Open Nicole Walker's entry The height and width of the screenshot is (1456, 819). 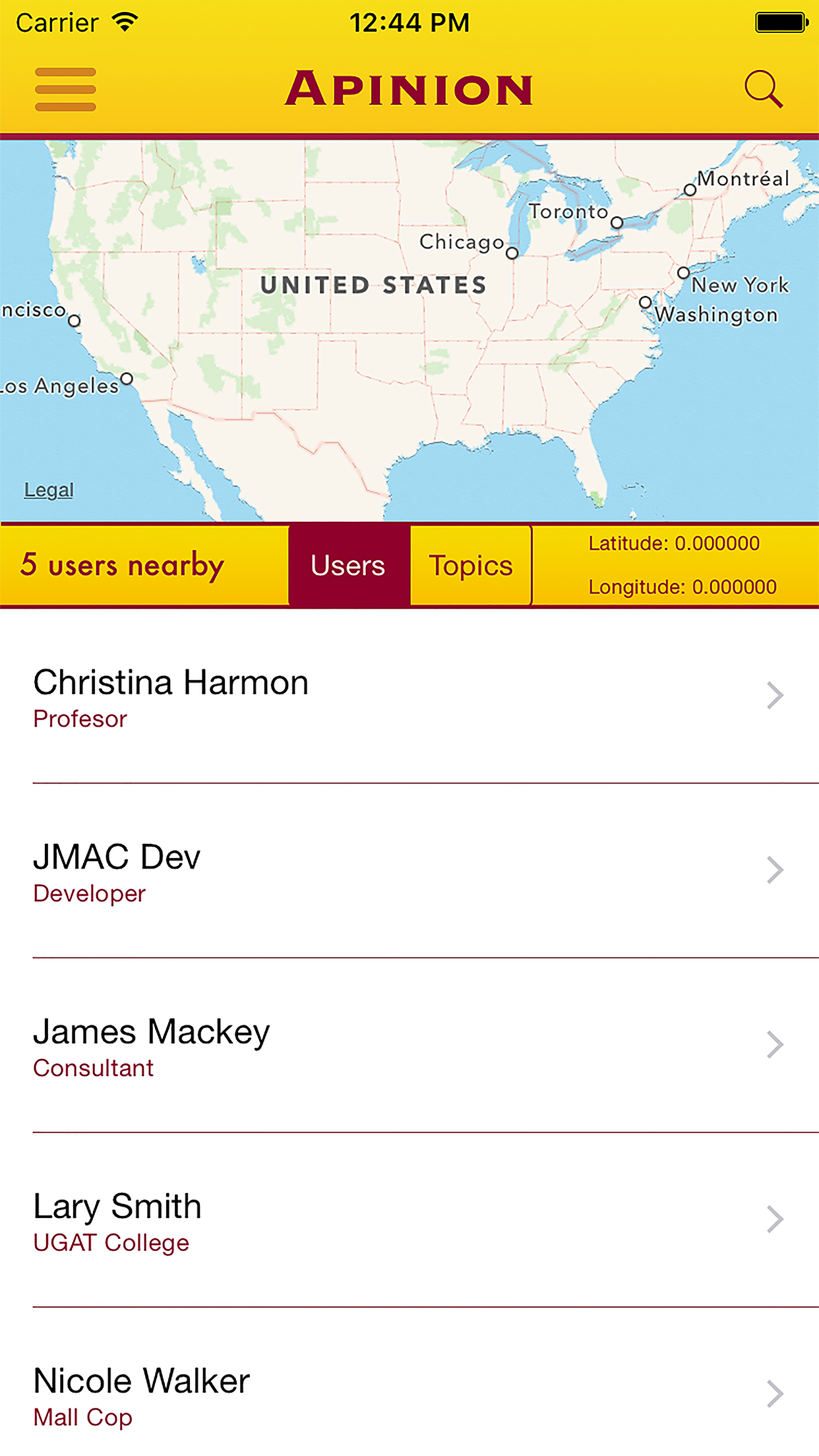409,1382
